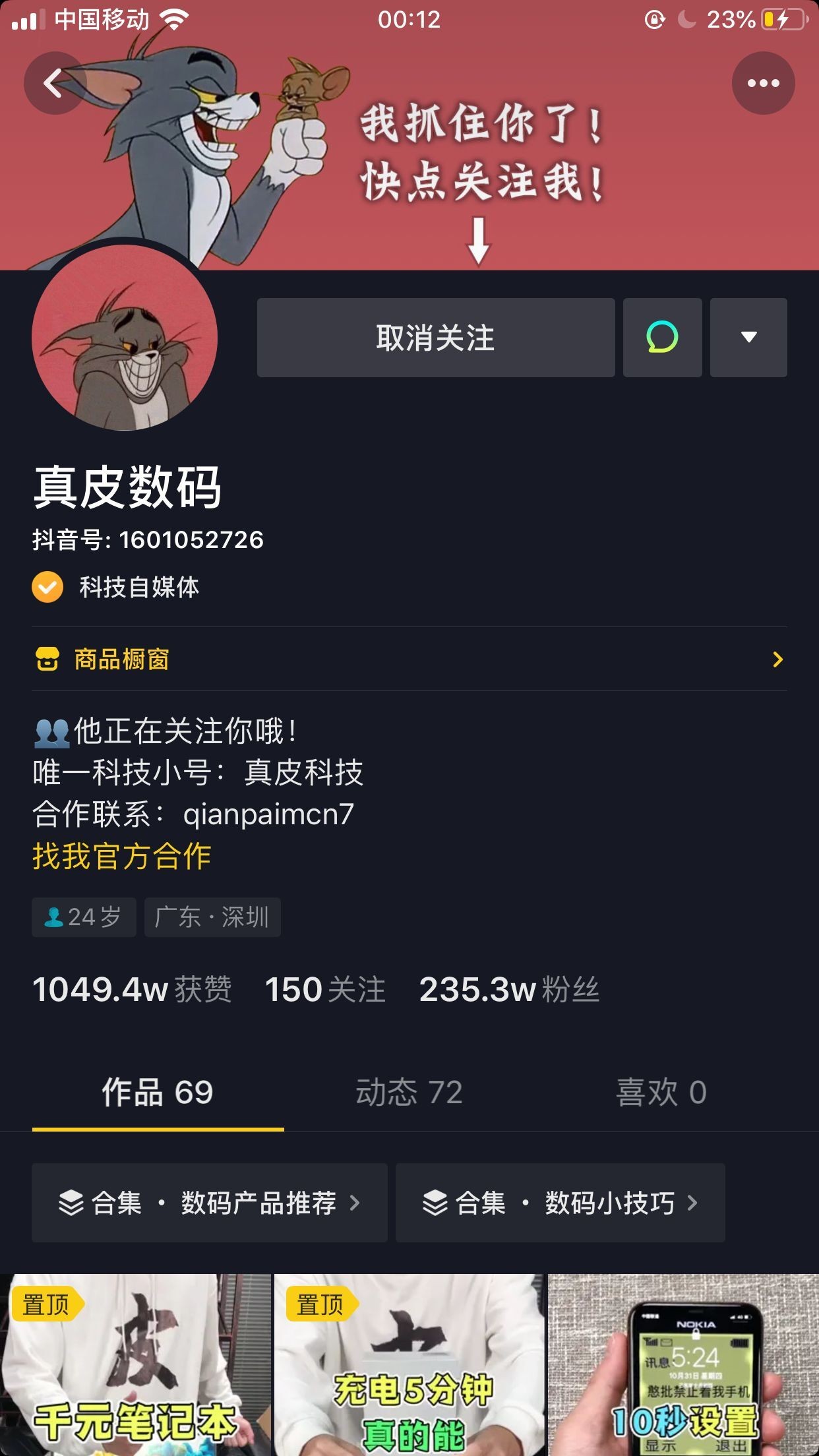The height and width of the screenshot is (1456, 819).
Task: Select the 作品 69 tab
Action: [158, 1092]
